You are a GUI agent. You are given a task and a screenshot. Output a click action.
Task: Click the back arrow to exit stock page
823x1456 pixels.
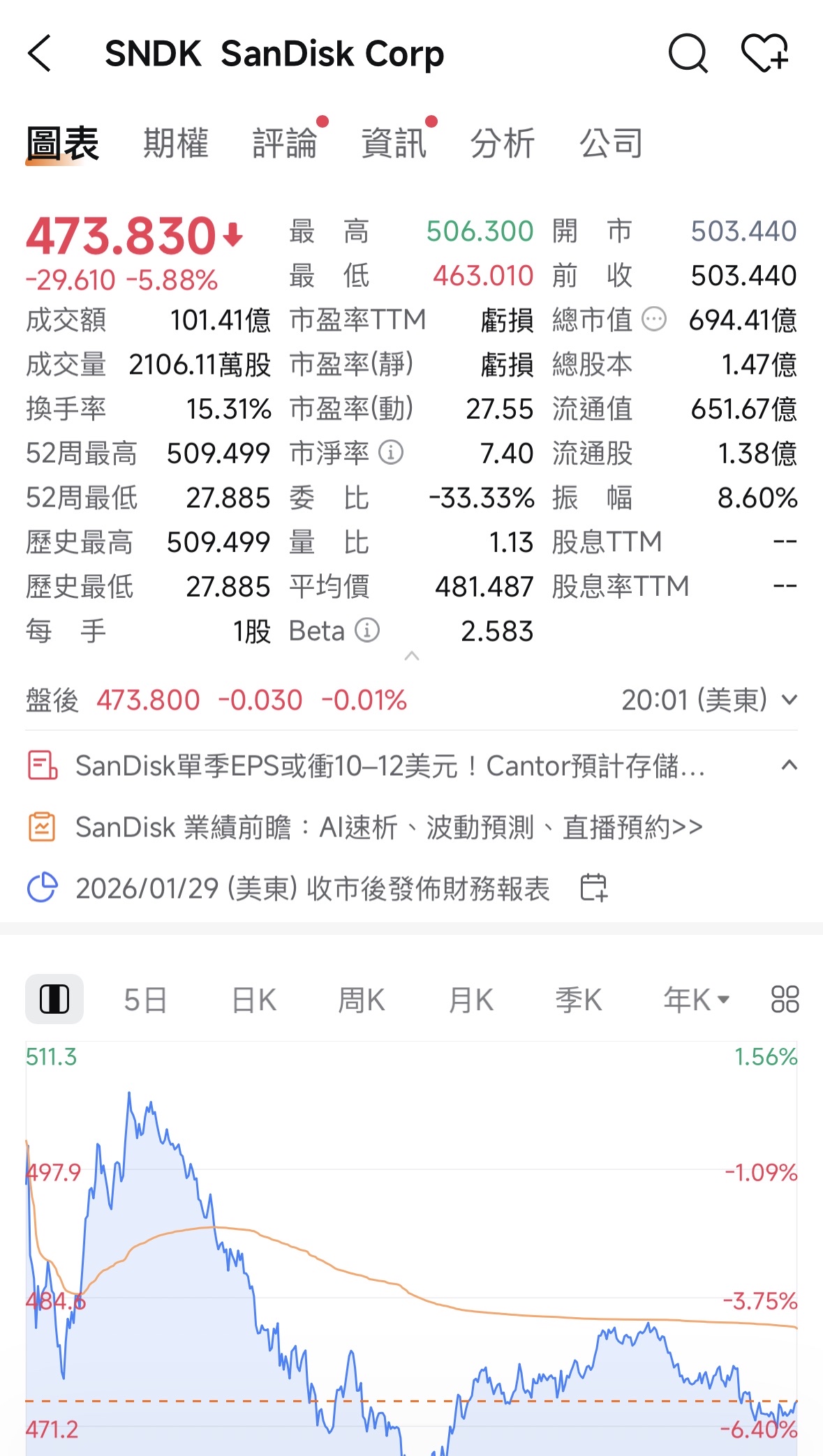coord(40,54)
